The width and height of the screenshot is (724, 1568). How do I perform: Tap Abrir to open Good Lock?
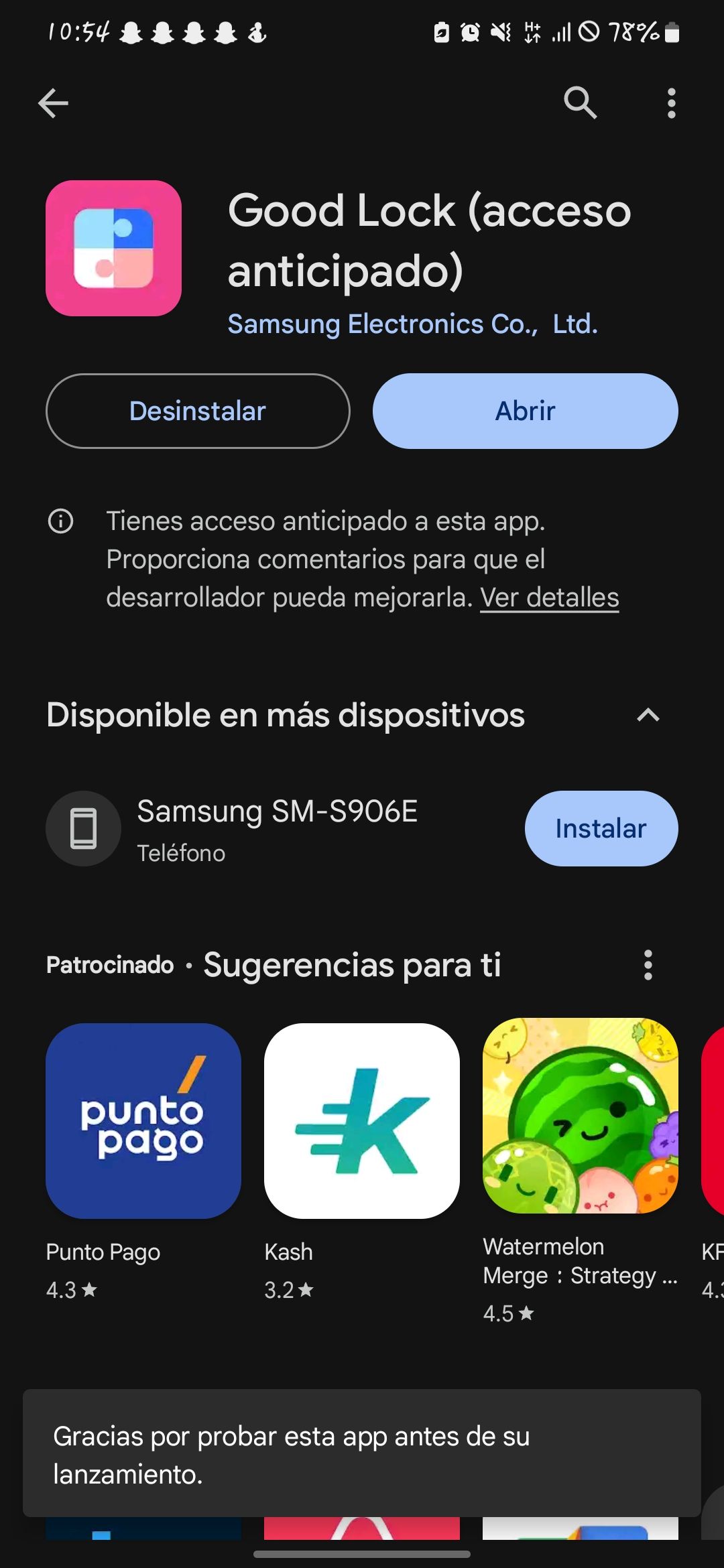(x=525, y=411)
